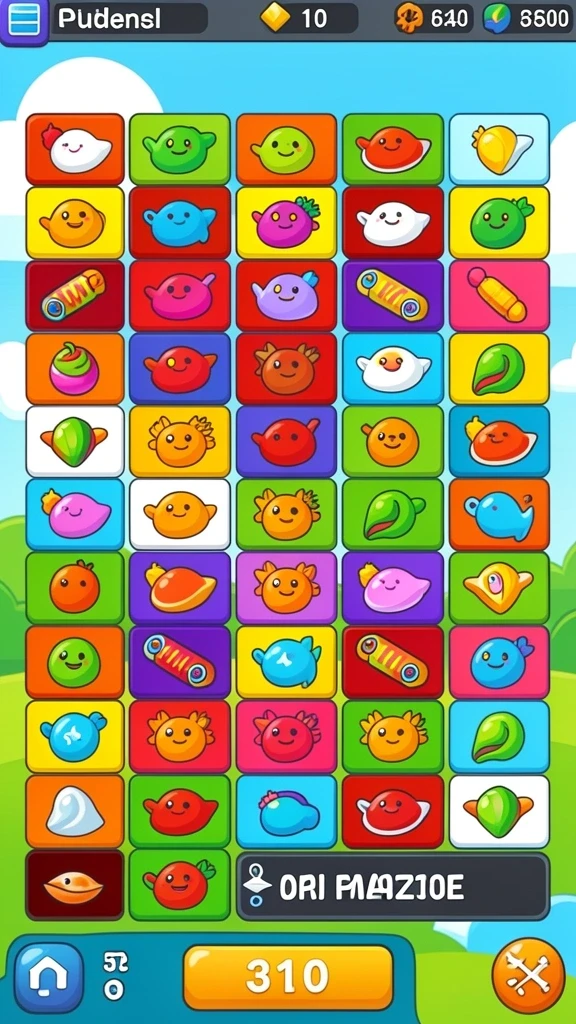
Task: Open the round orange tools button
Action: tap(528, 976)
